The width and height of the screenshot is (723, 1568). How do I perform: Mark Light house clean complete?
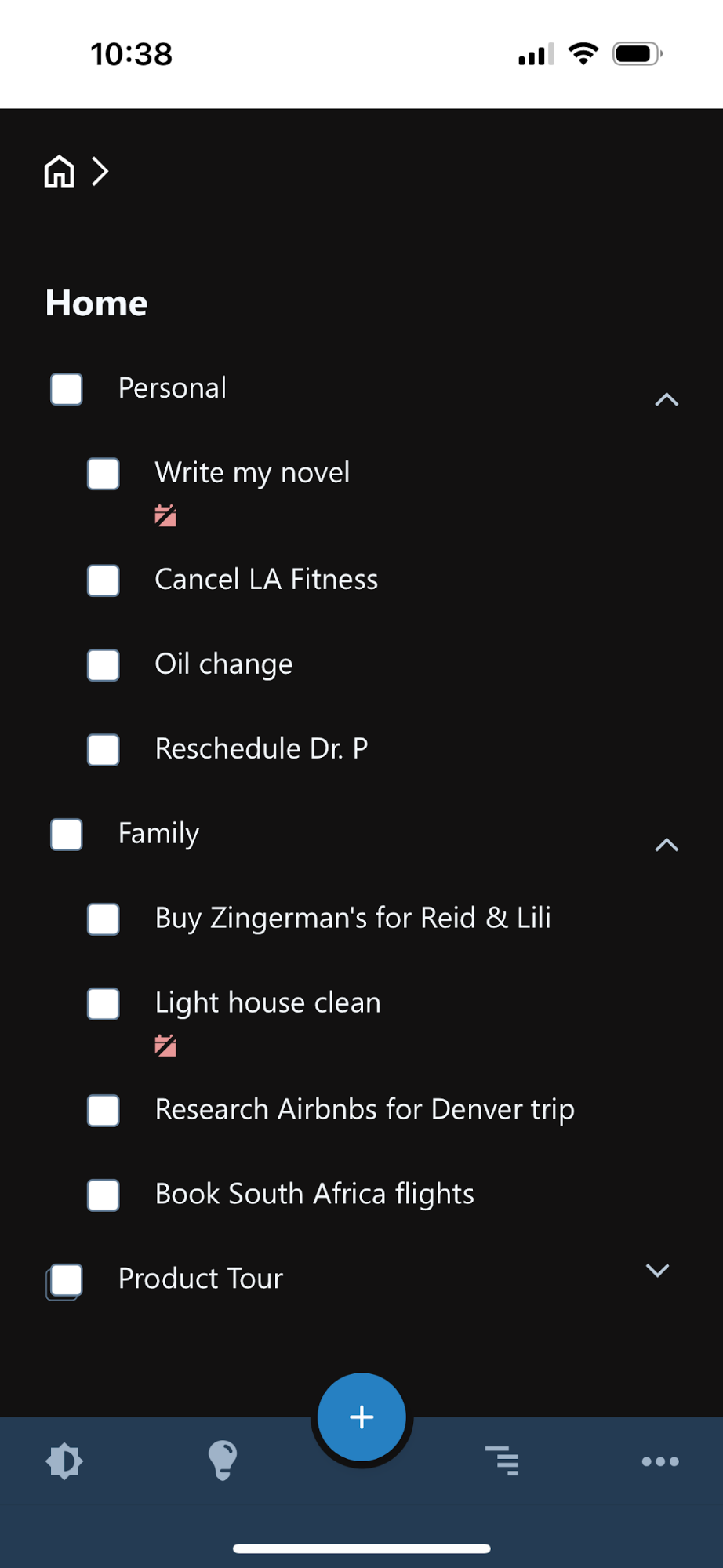[104, 1004]
